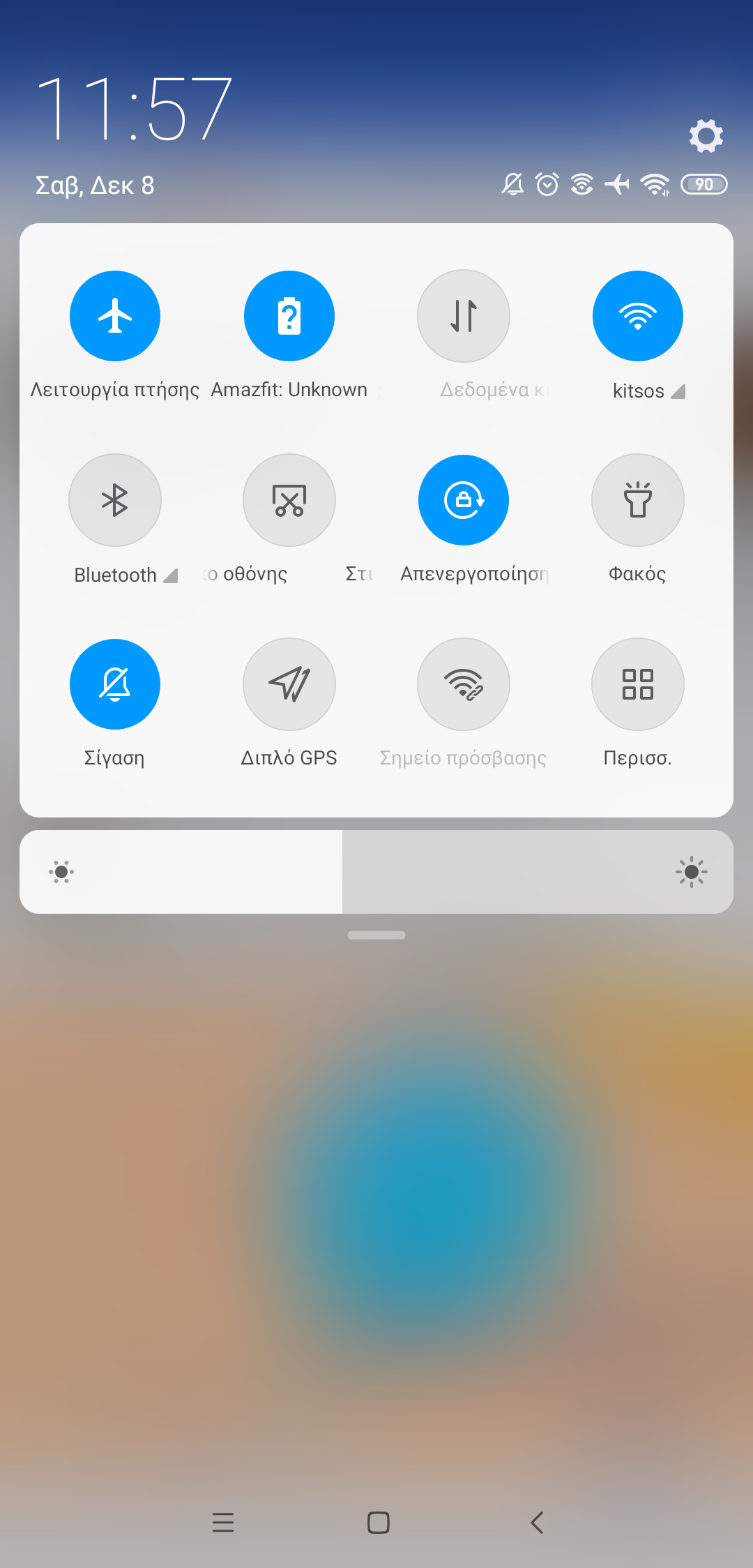Switch on the flashlight (Φακός)
The image size is (753, 1568).
pos(638,500)
